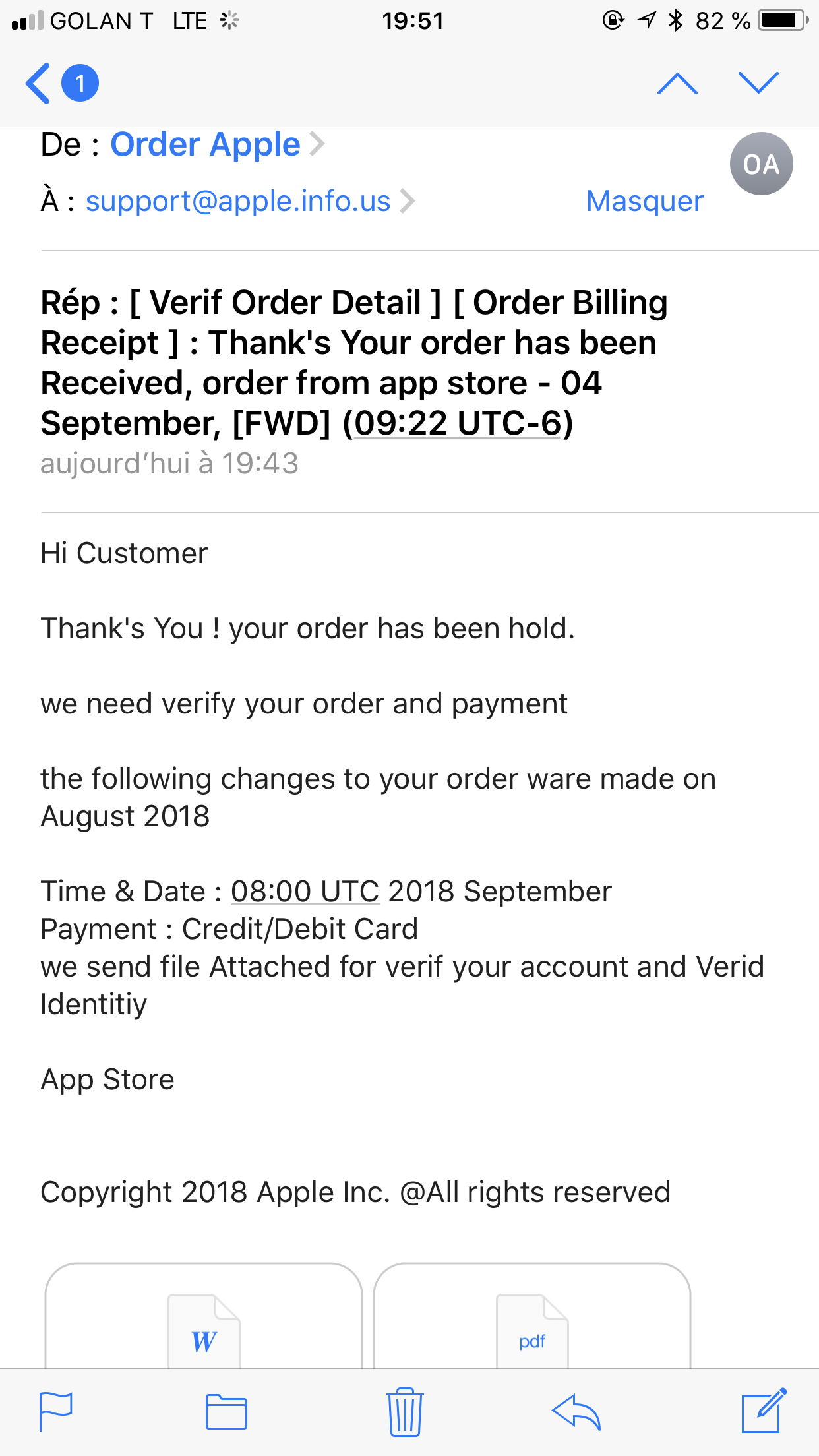Open recipient support@apple.info.us details
819x1456 pixels.
click(239, 201)
